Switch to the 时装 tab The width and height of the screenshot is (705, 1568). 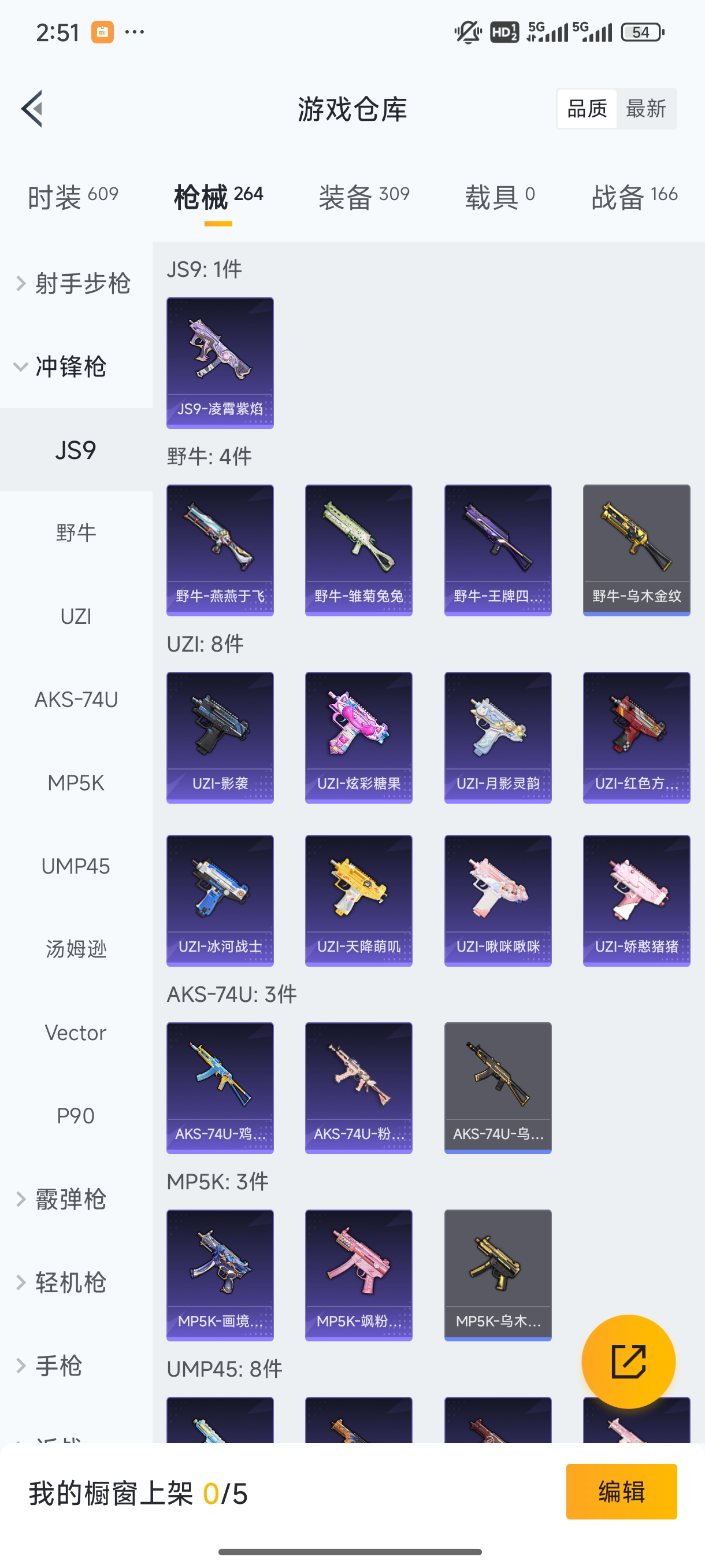pos(72,197)
